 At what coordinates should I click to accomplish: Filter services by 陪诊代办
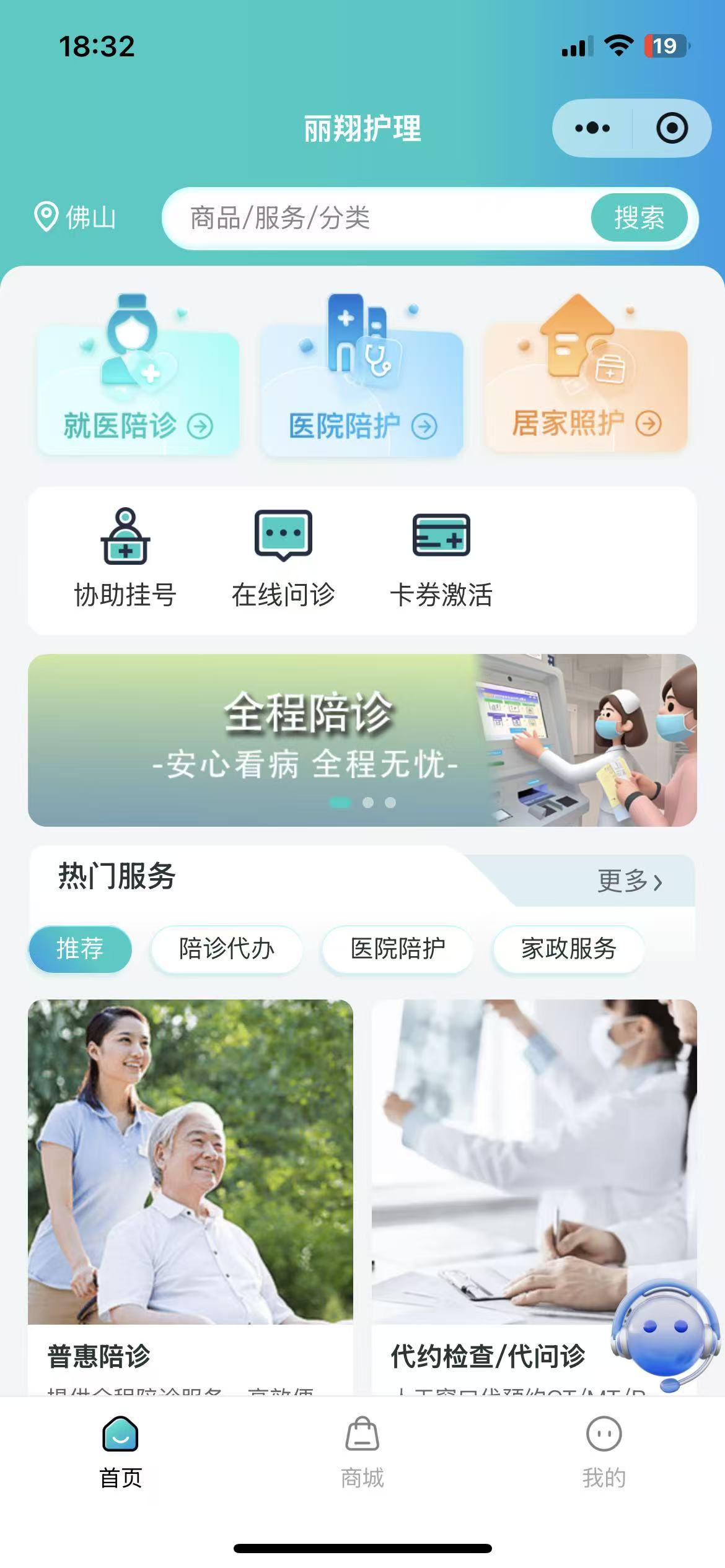(227, 949)
